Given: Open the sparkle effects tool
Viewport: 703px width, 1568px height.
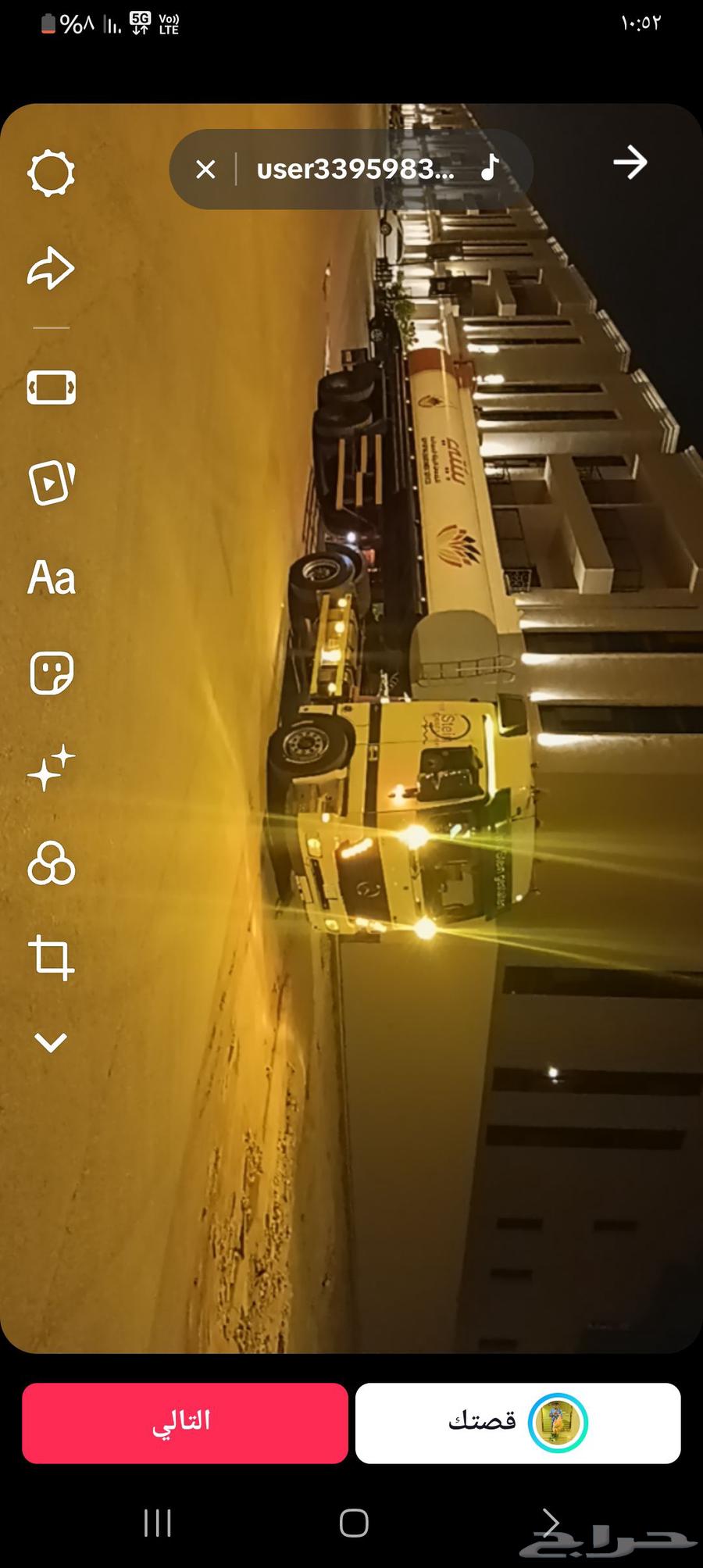Looking at the screenshot, I should point(51,769).
